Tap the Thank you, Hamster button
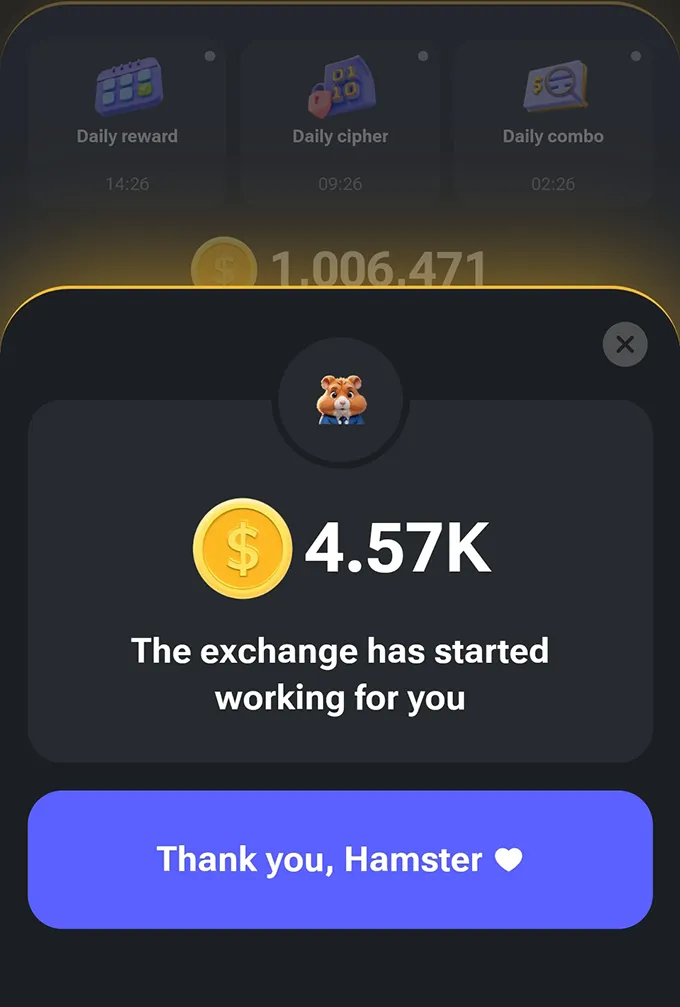680x1007 pixels. tap(340, 859)
